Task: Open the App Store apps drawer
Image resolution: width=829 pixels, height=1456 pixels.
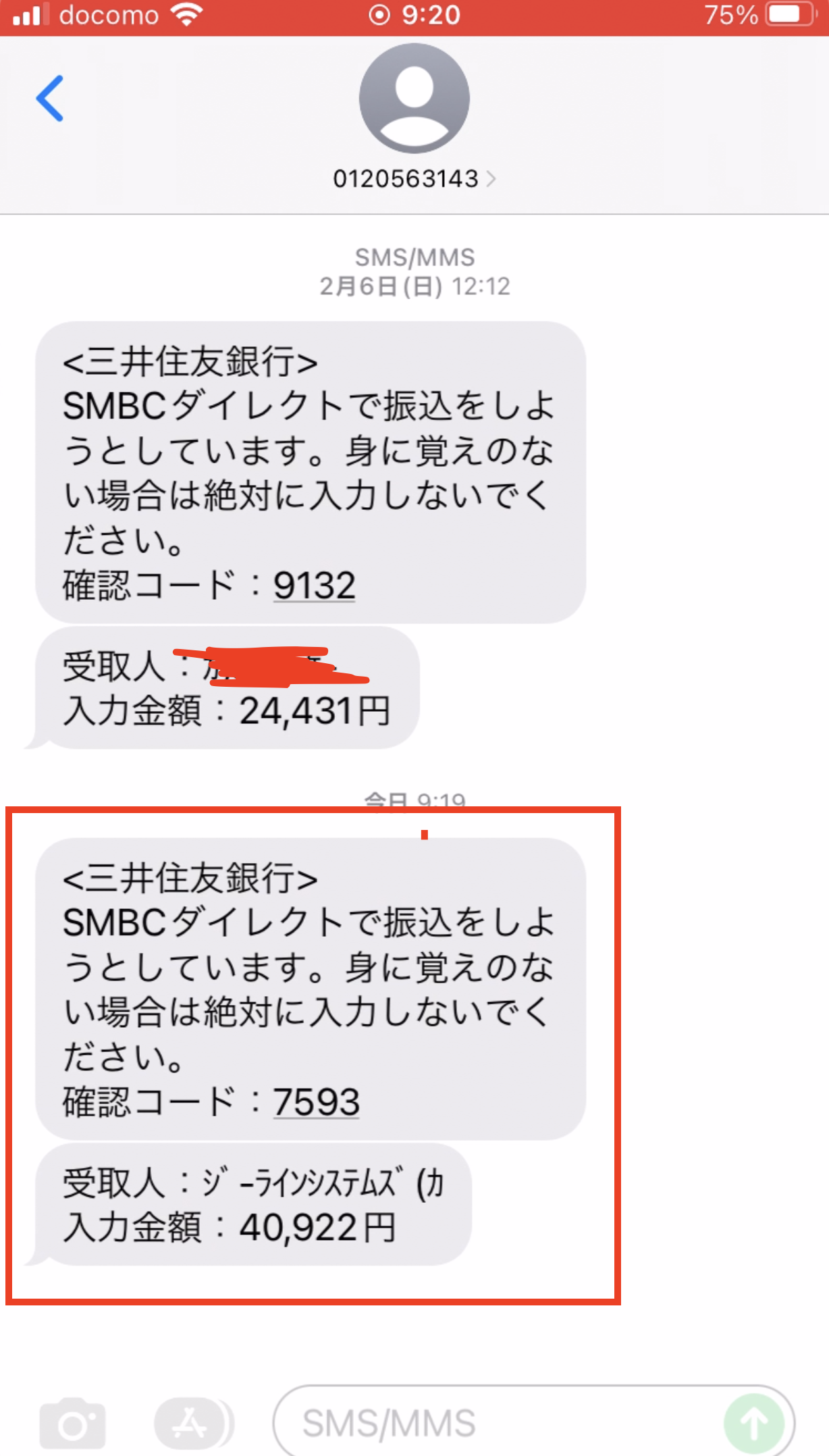Action: (190, 1424)
